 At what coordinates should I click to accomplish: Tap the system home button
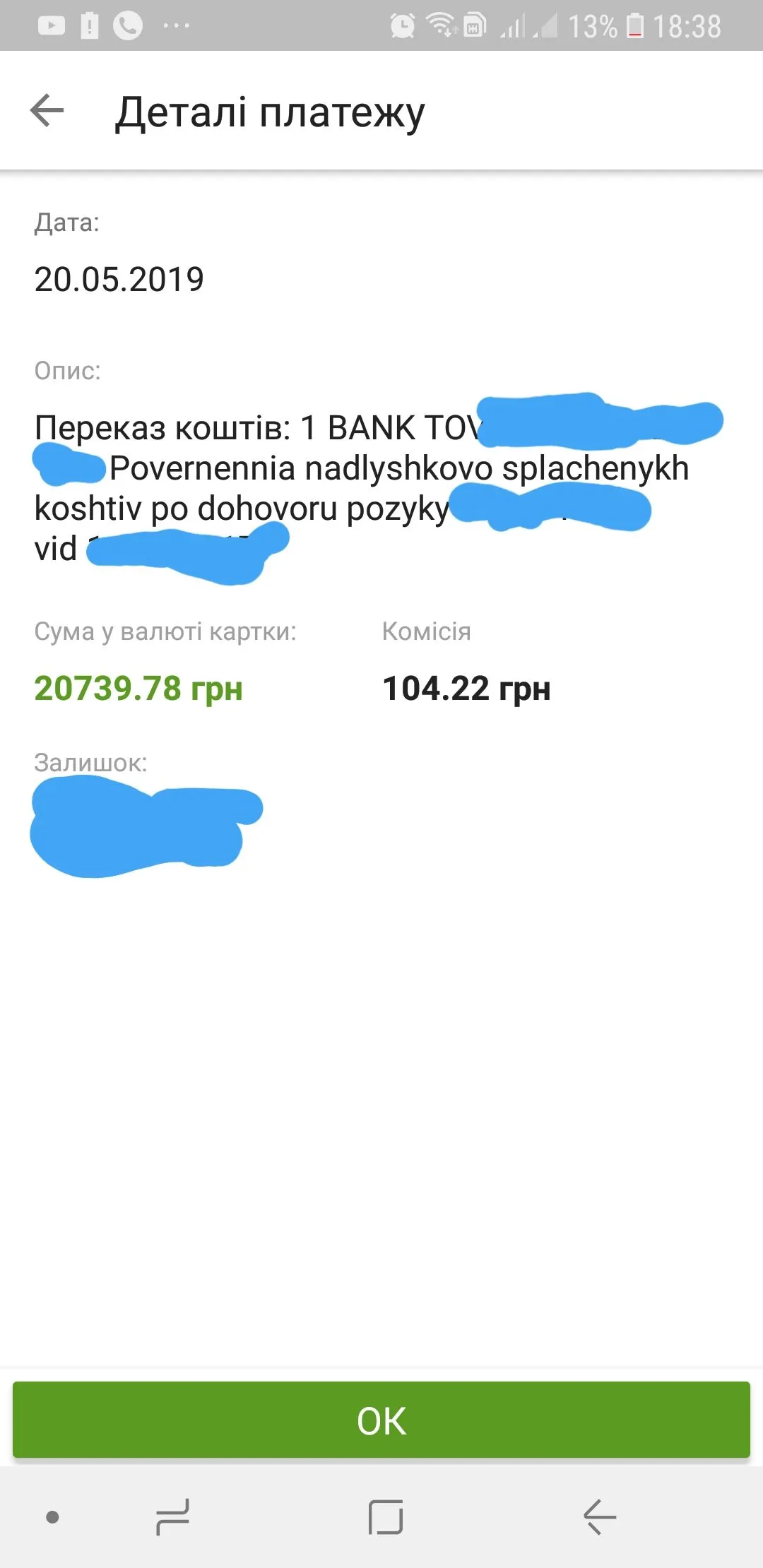386,1516
